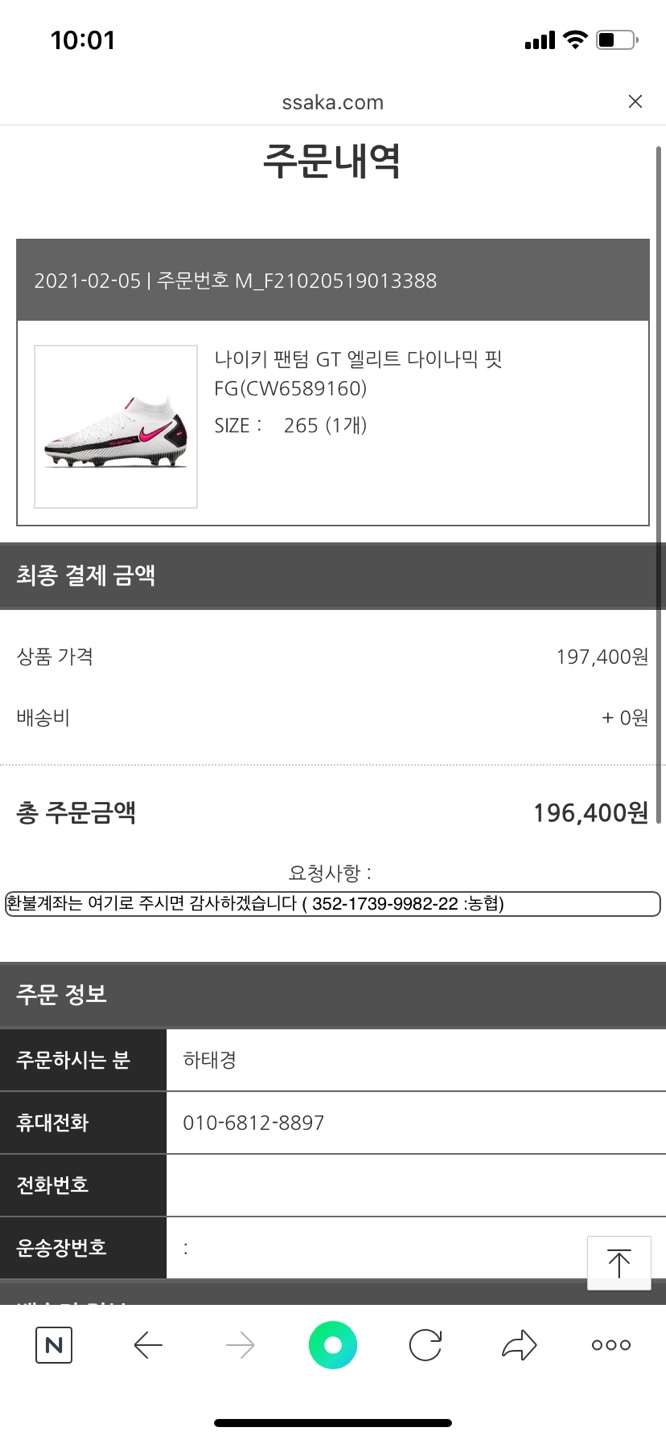Viewport: 666px width, 1440px height.
Task: Go back to the previous page
Action: (148, 1346)
